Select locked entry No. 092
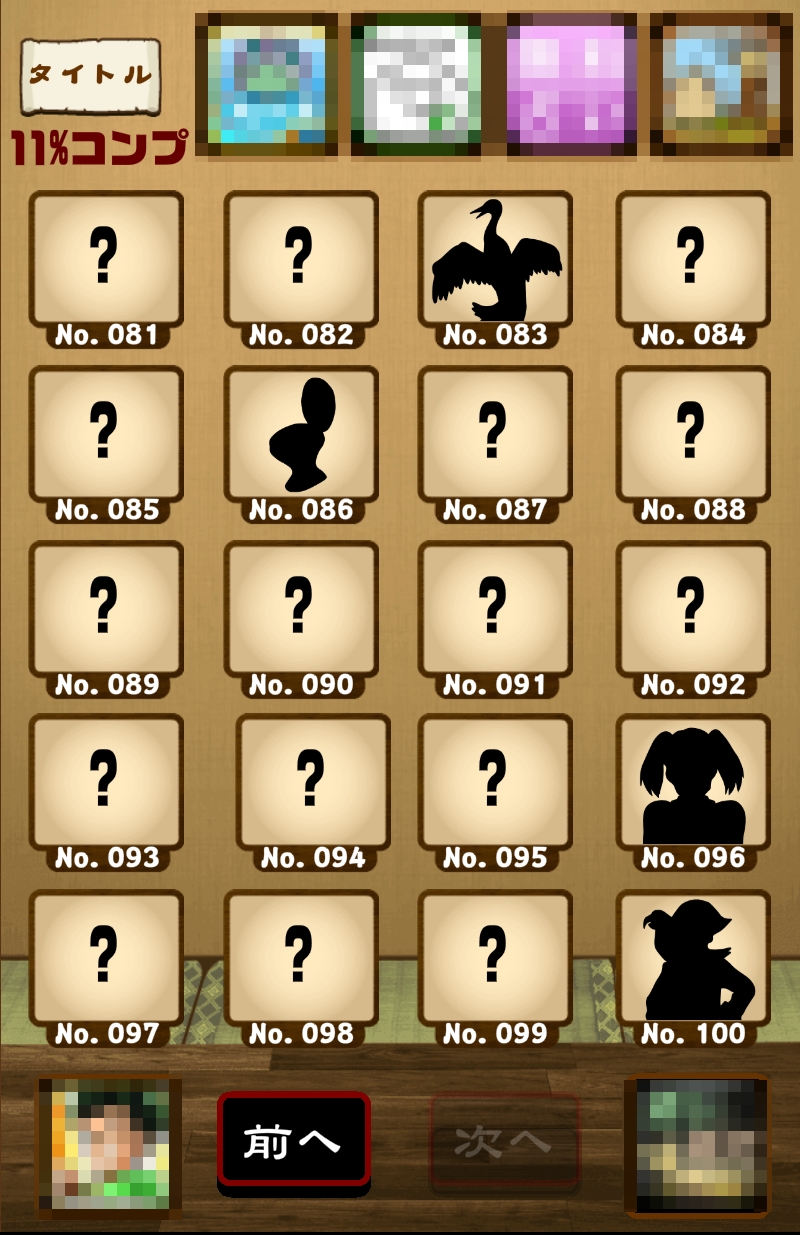Screen dimensions: 800x1235 tap(693, 610)
